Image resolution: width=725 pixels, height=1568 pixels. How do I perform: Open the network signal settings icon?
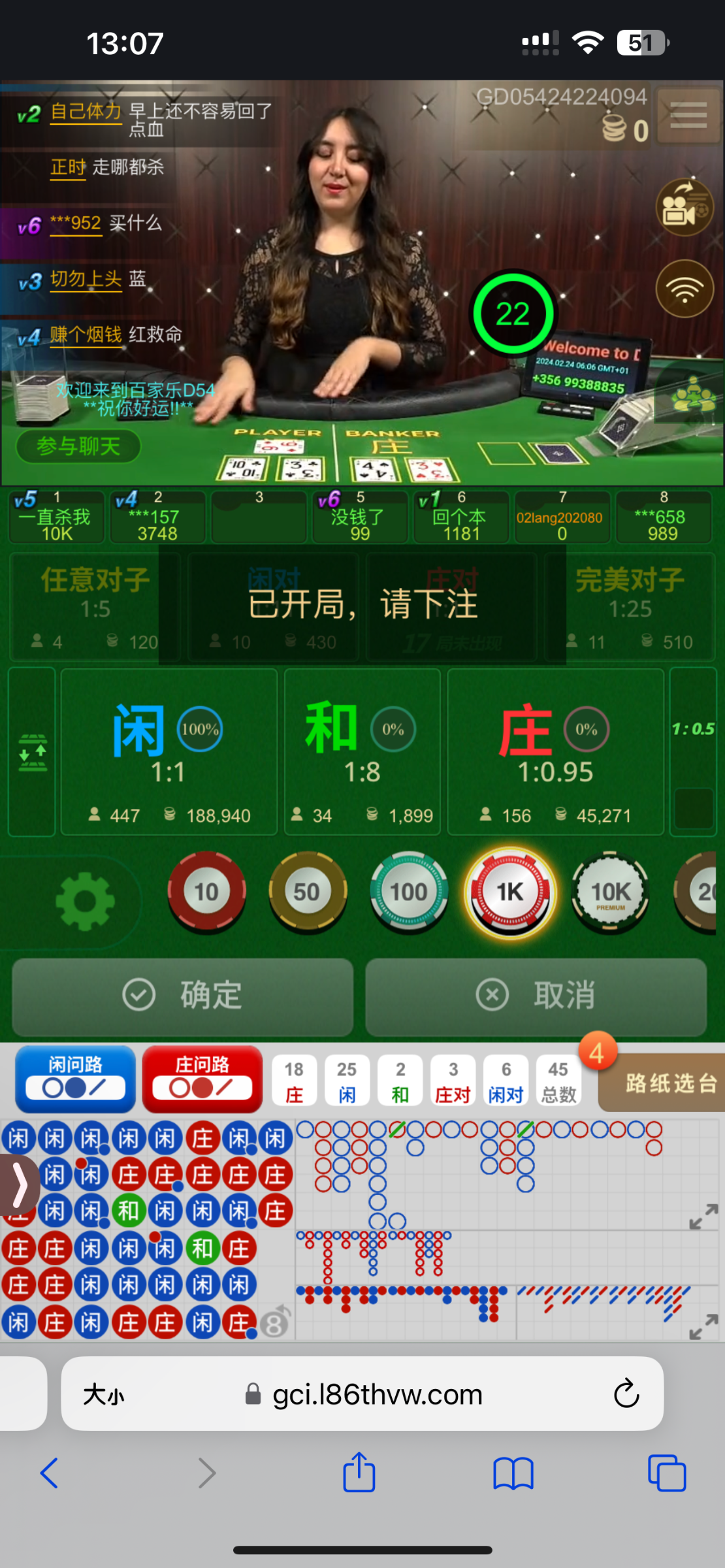point(684,288)
